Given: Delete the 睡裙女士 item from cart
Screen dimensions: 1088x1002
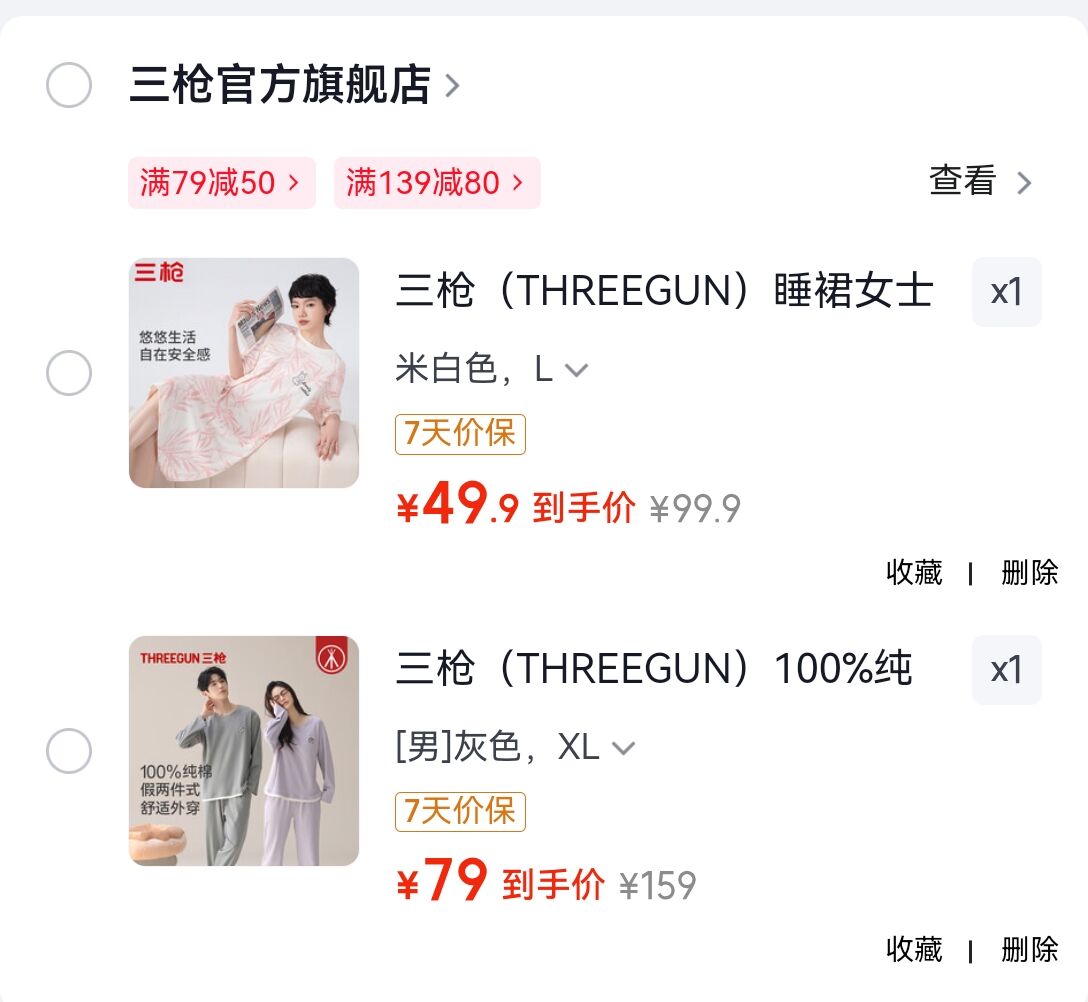Looking at the screenshot, I should 1029,572.
